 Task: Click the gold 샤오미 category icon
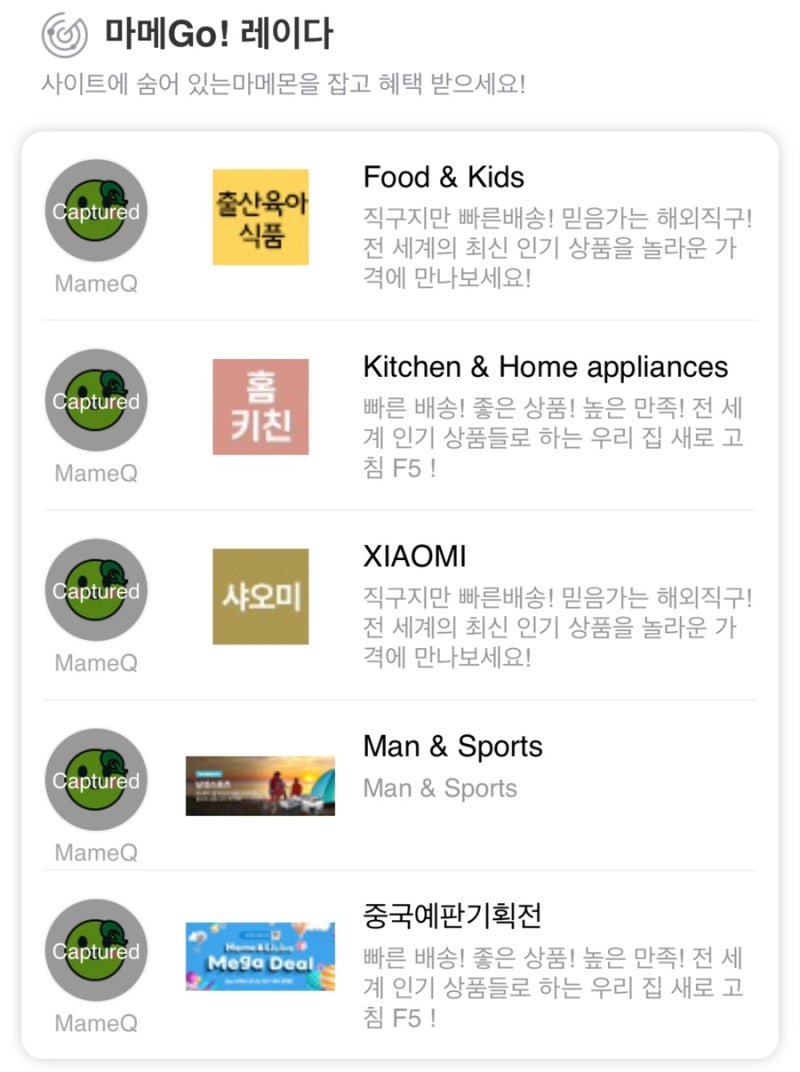point(260,596)
